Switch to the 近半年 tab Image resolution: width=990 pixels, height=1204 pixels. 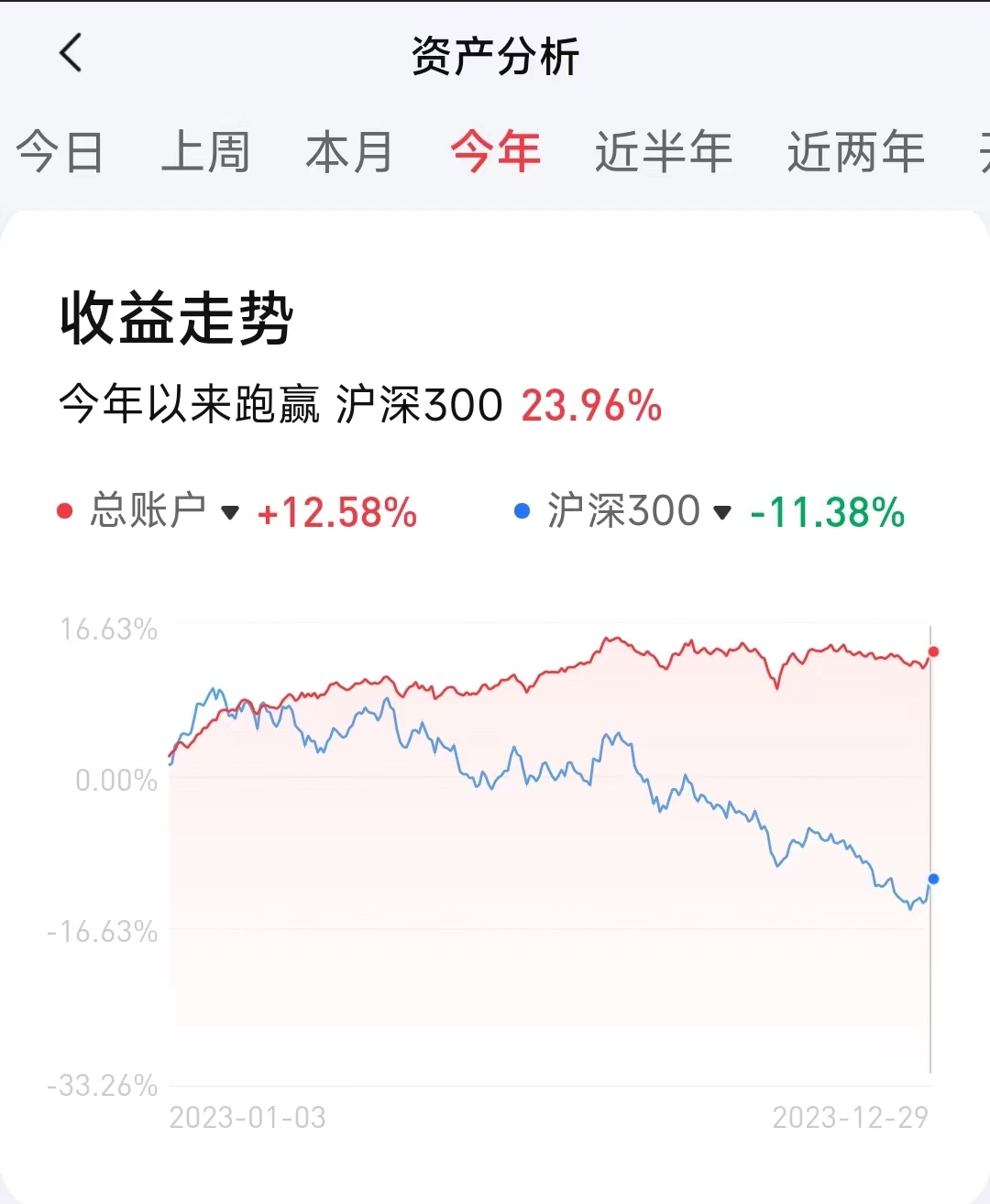664,152
